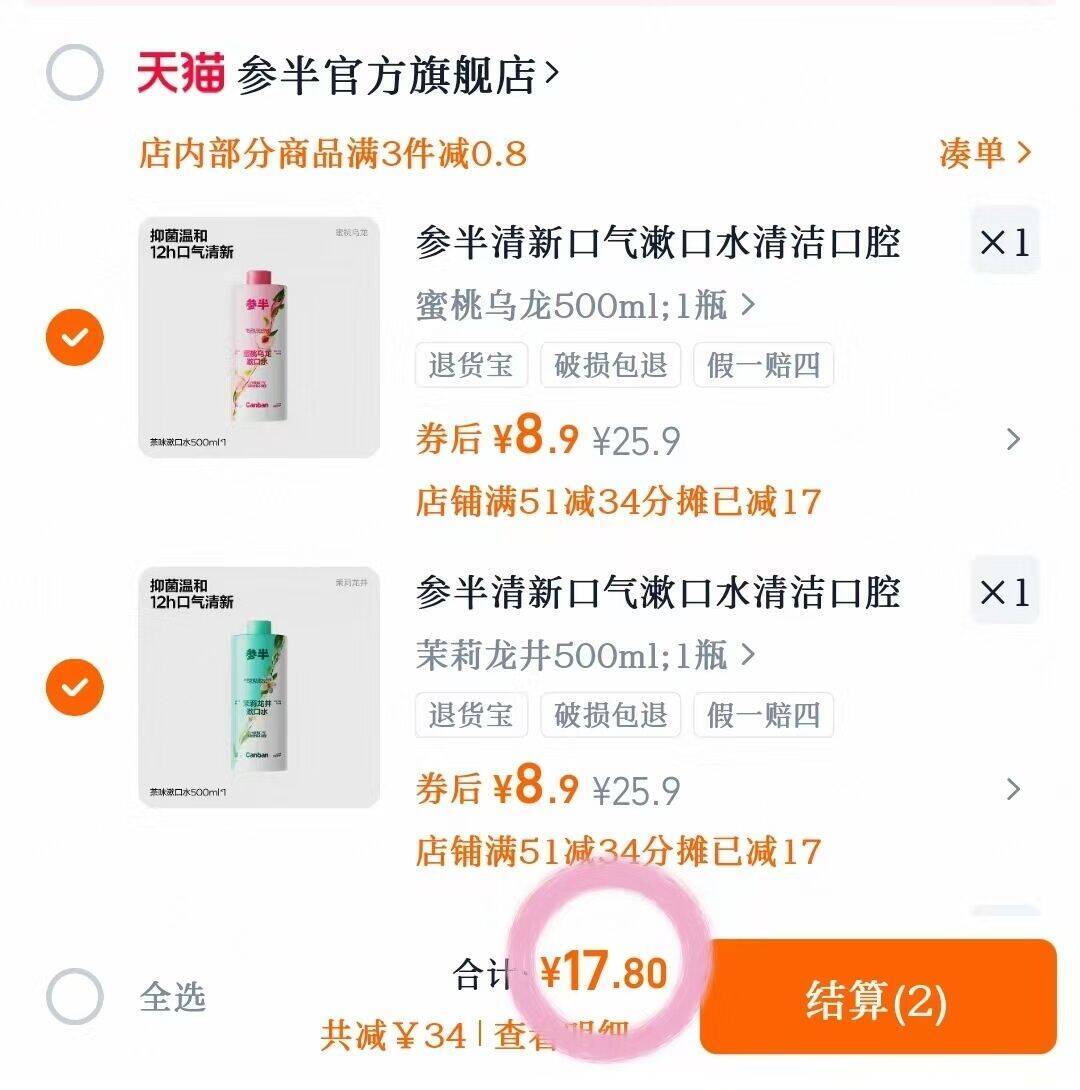
Task: Deselect the 蜜桃乌龙 item checkbox
Action: 73,337
